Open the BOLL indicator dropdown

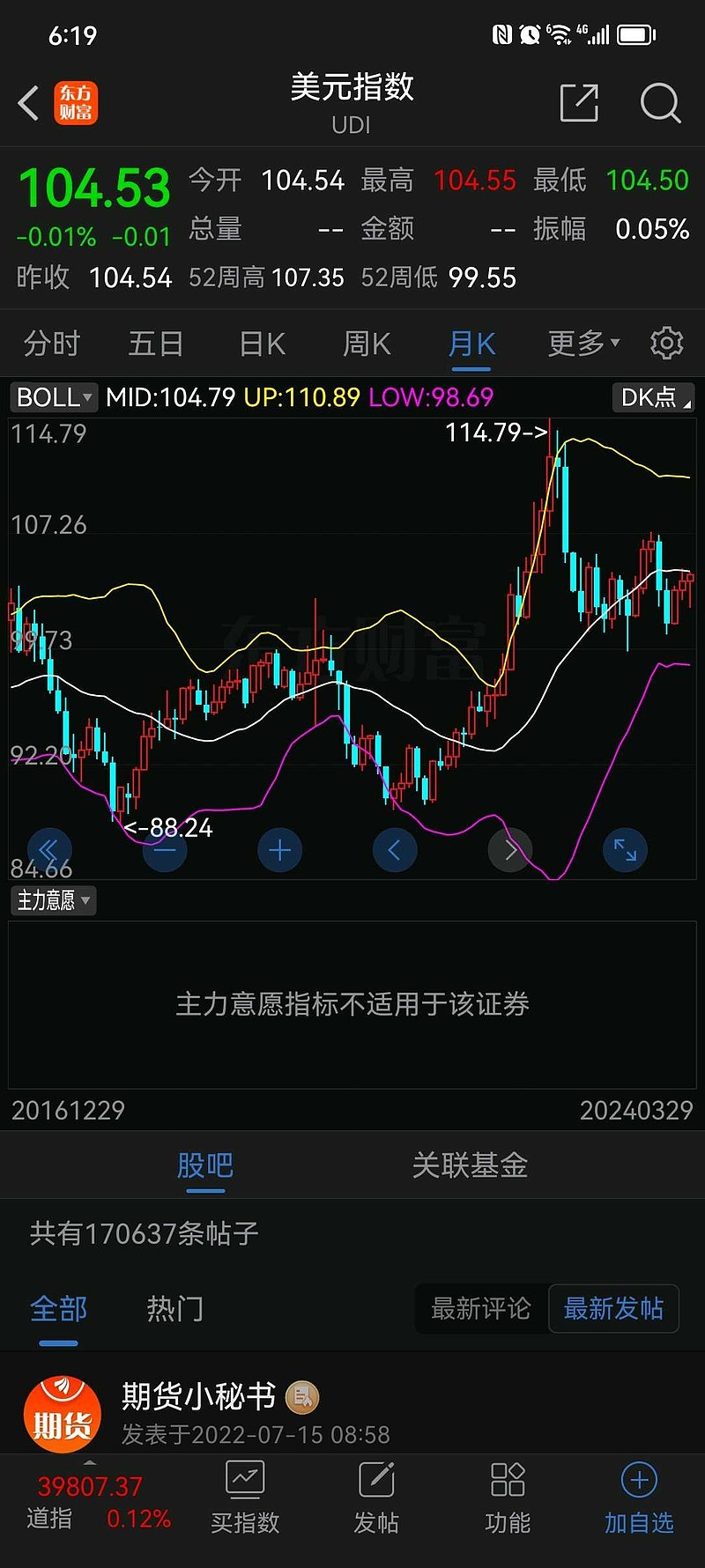tap(52, 397)
